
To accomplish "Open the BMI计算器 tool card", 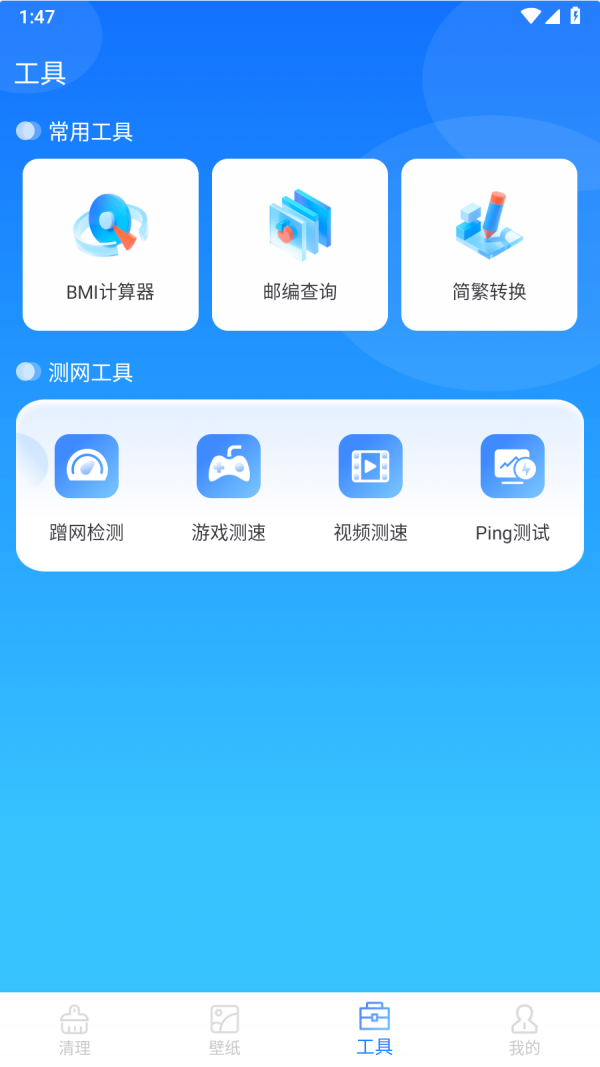I will coord(110,245).
